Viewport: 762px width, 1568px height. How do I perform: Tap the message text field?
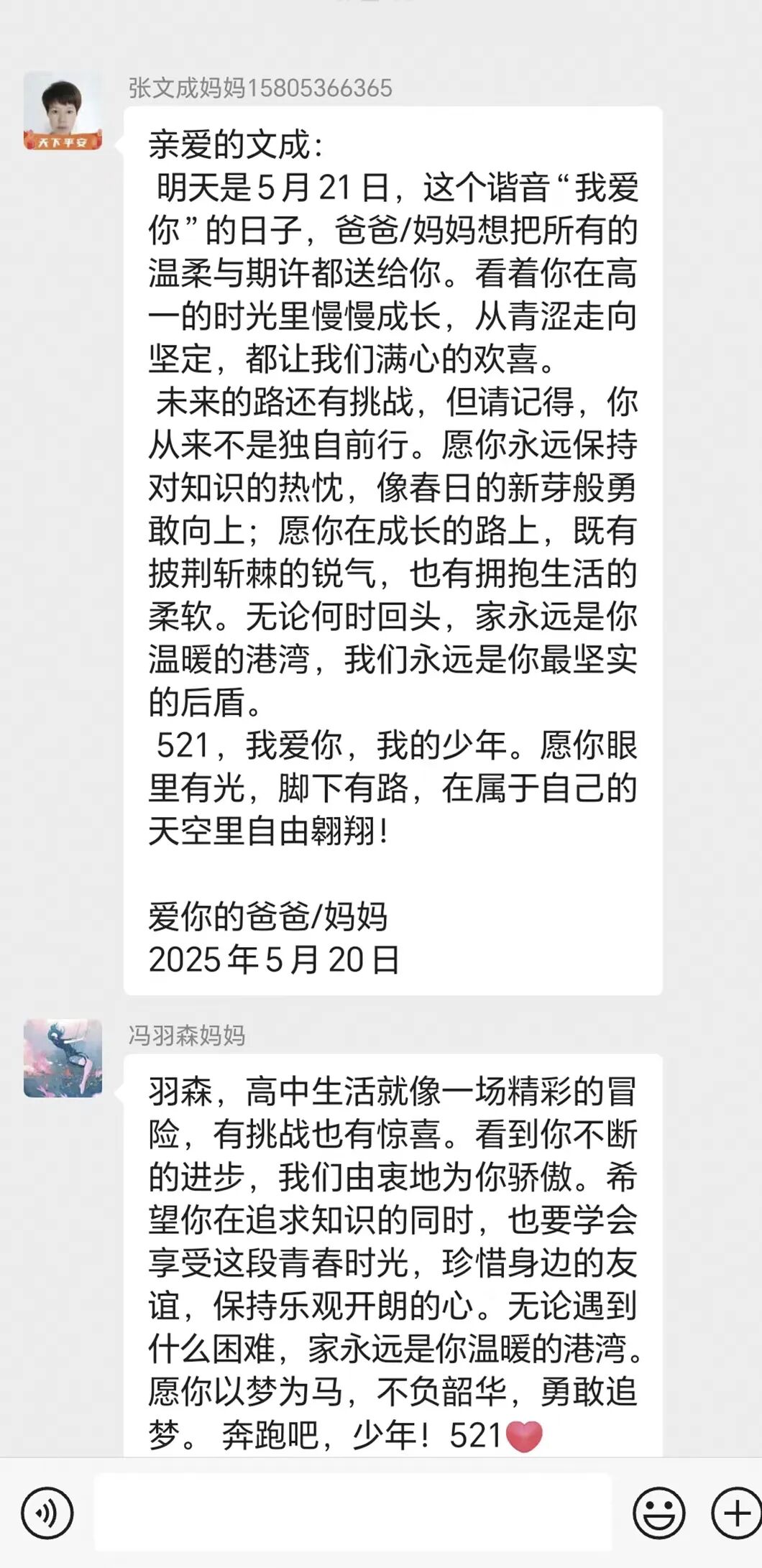tap(352, 1512)
